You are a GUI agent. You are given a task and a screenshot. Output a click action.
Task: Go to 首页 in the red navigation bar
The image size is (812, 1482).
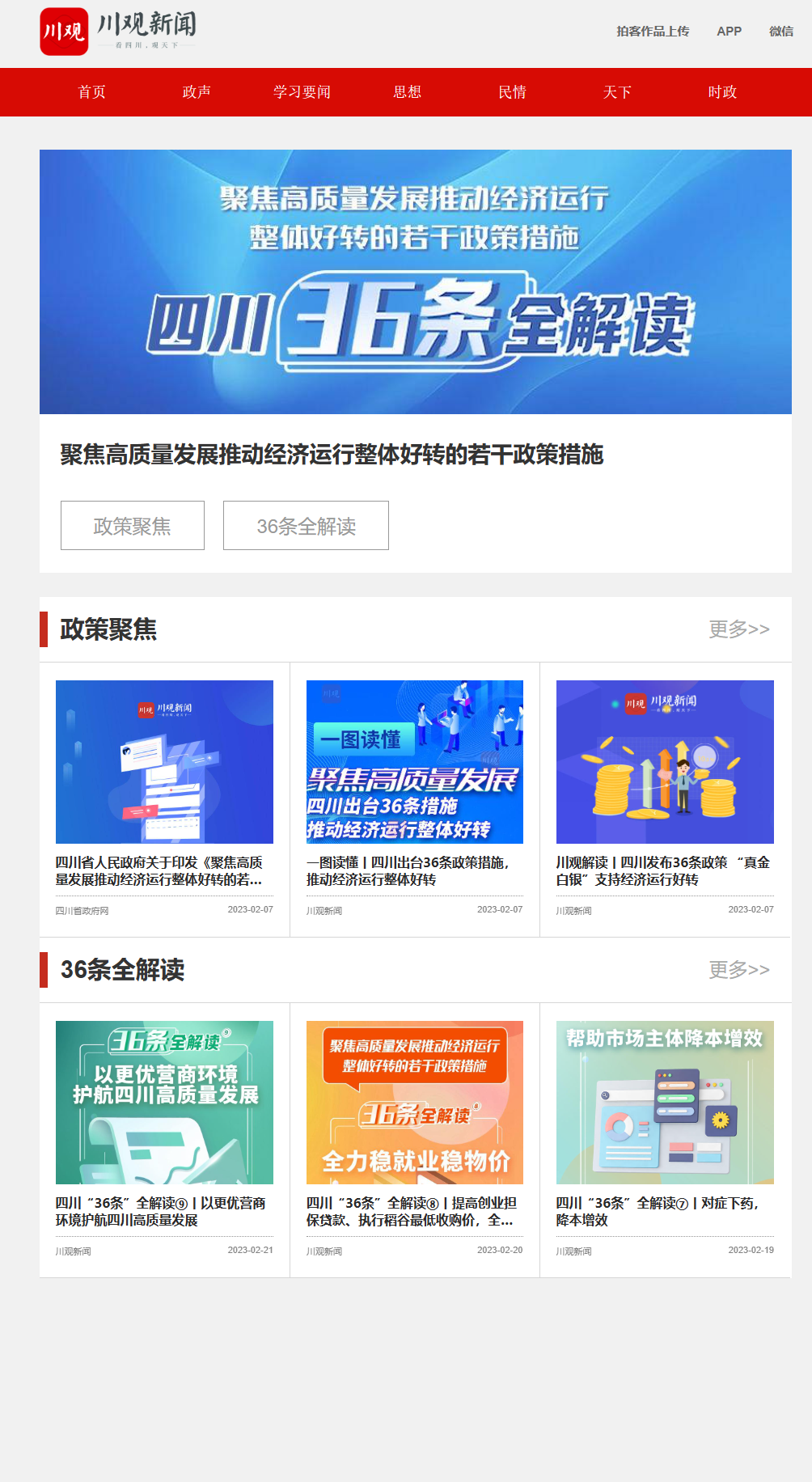click(x=91, y=92)
